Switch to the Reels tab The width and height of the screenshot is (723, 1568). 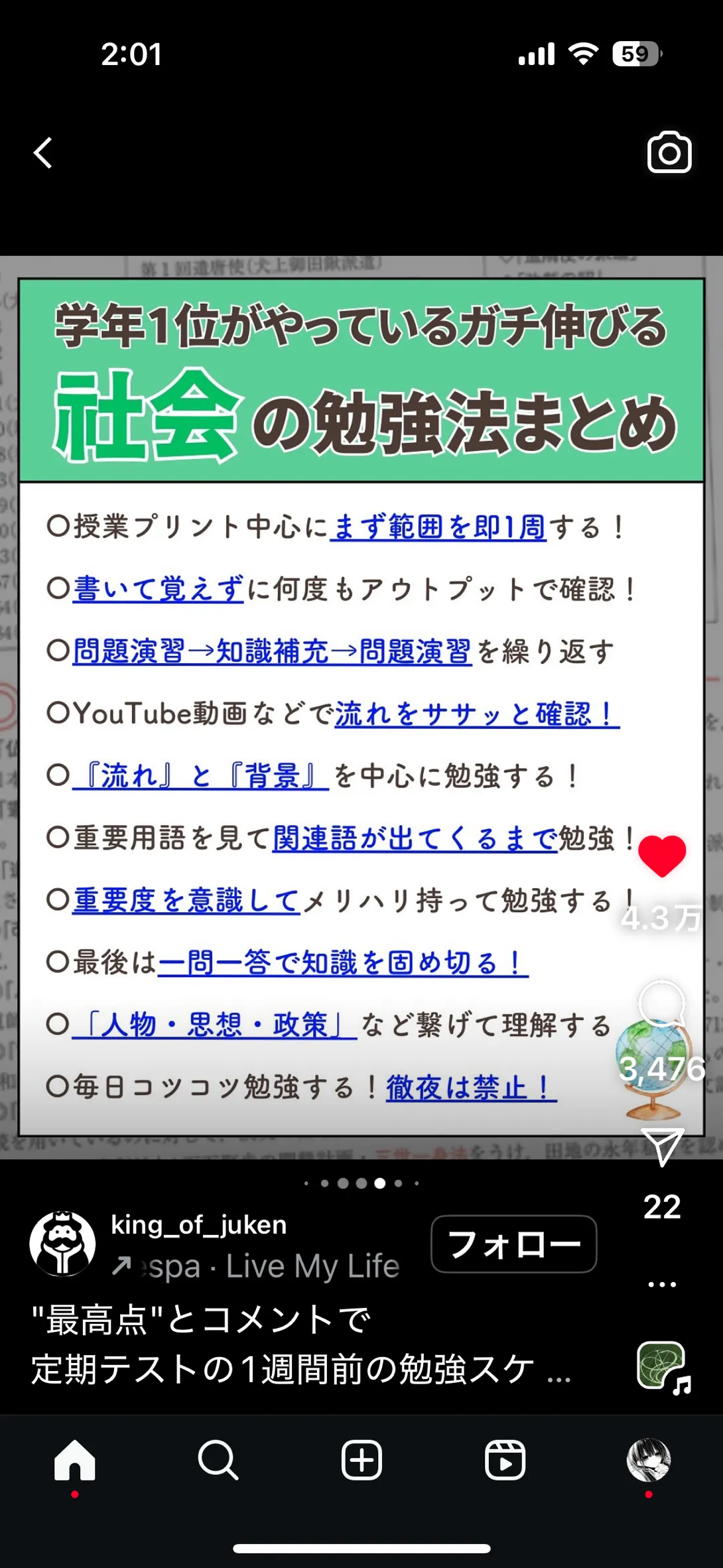[x=505, y=1461]
